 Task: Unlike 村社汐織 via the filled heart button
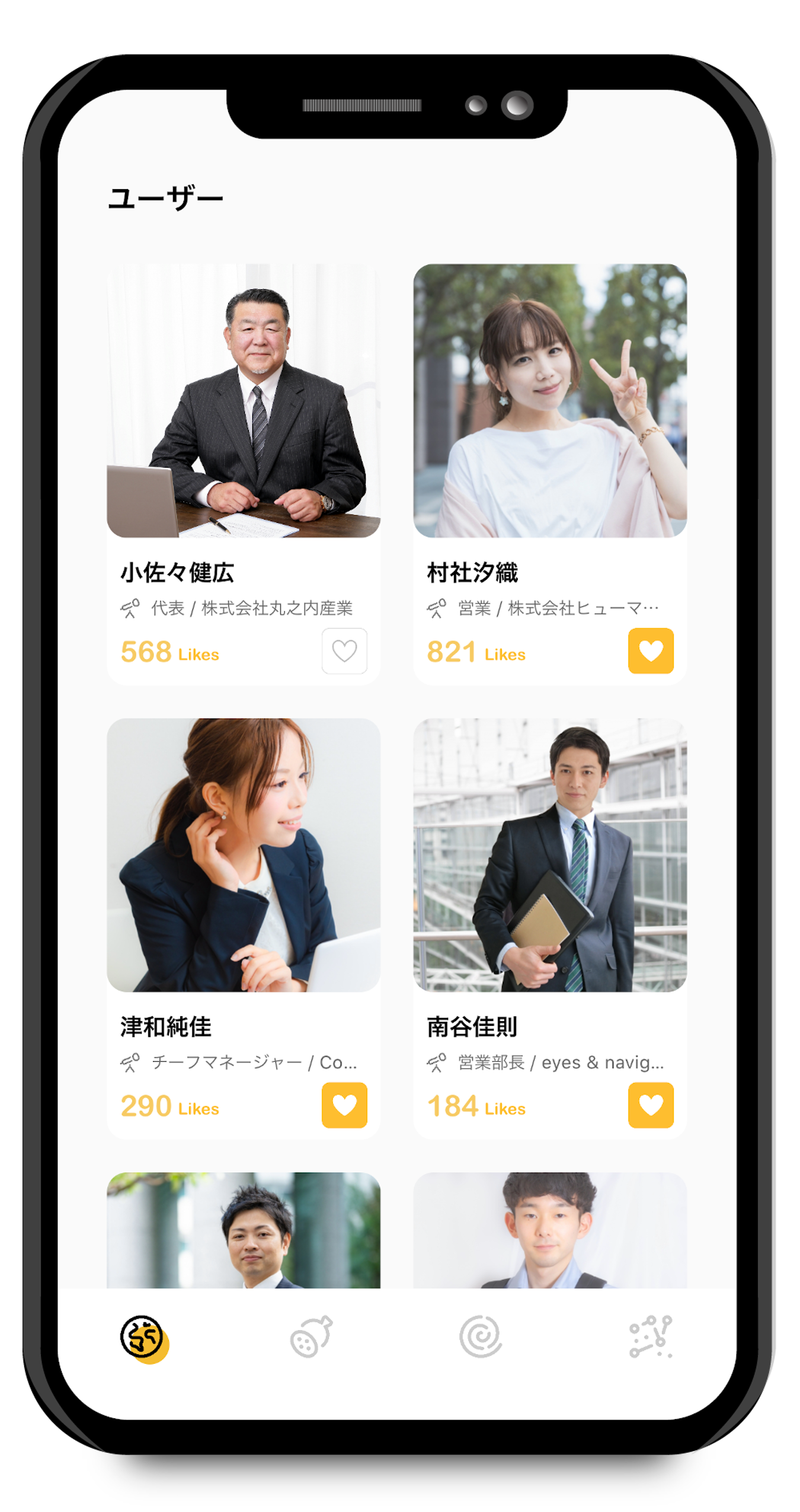click(x=650, y=650)
